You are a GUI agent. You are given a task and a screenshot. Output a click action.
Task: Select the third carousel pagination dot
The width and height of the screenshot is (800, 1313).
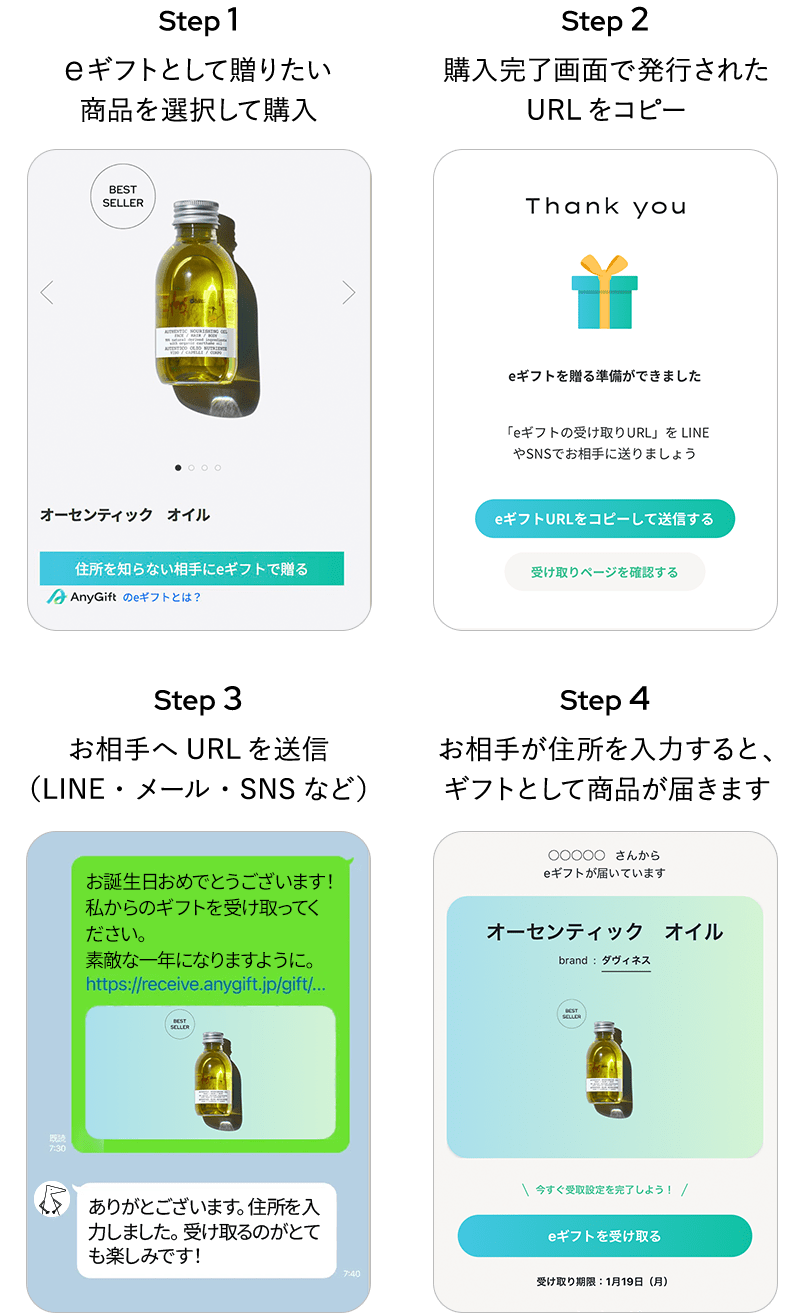[x=203, y=466]
